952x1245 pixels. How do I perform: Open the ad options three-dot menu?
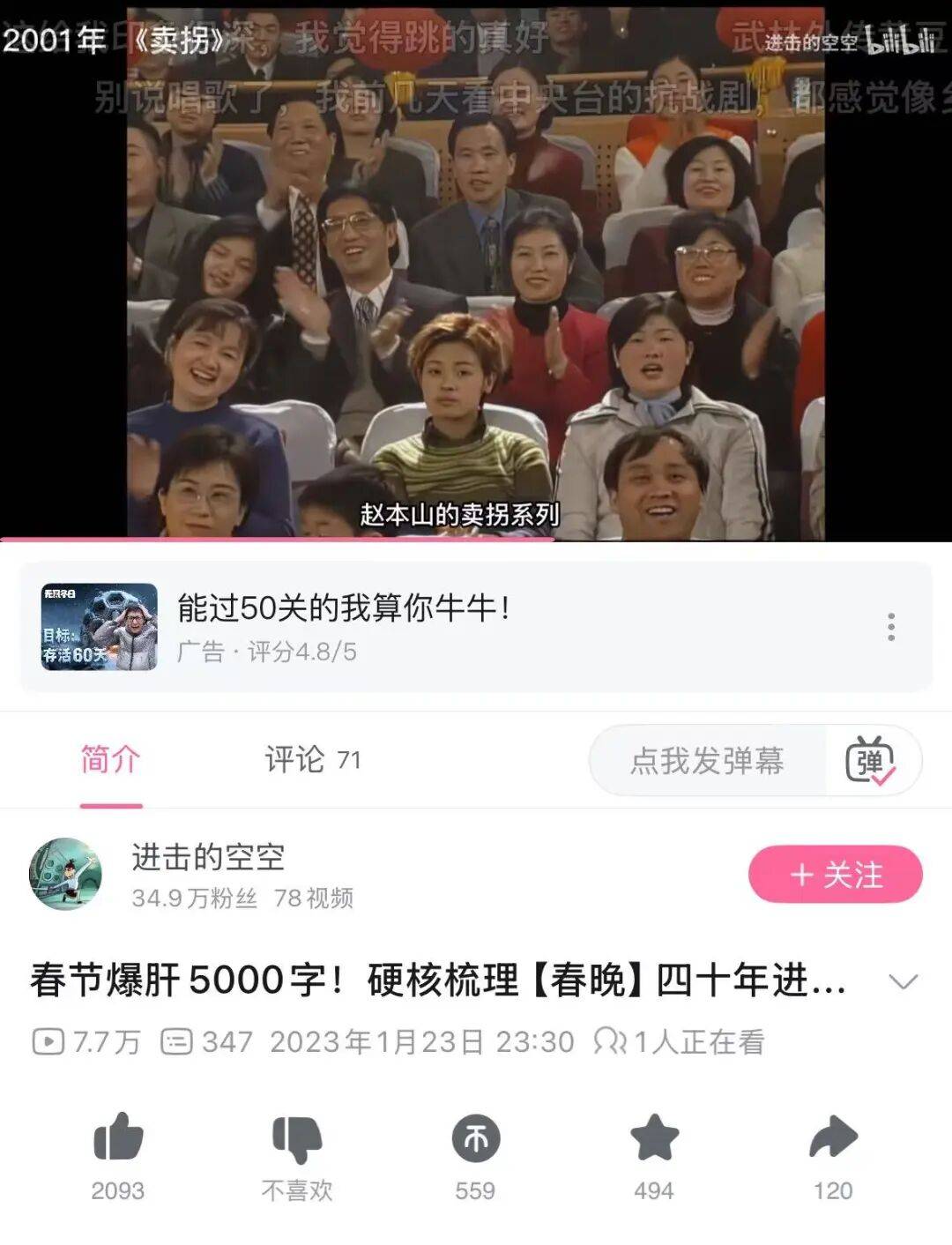tap(891, 627)
